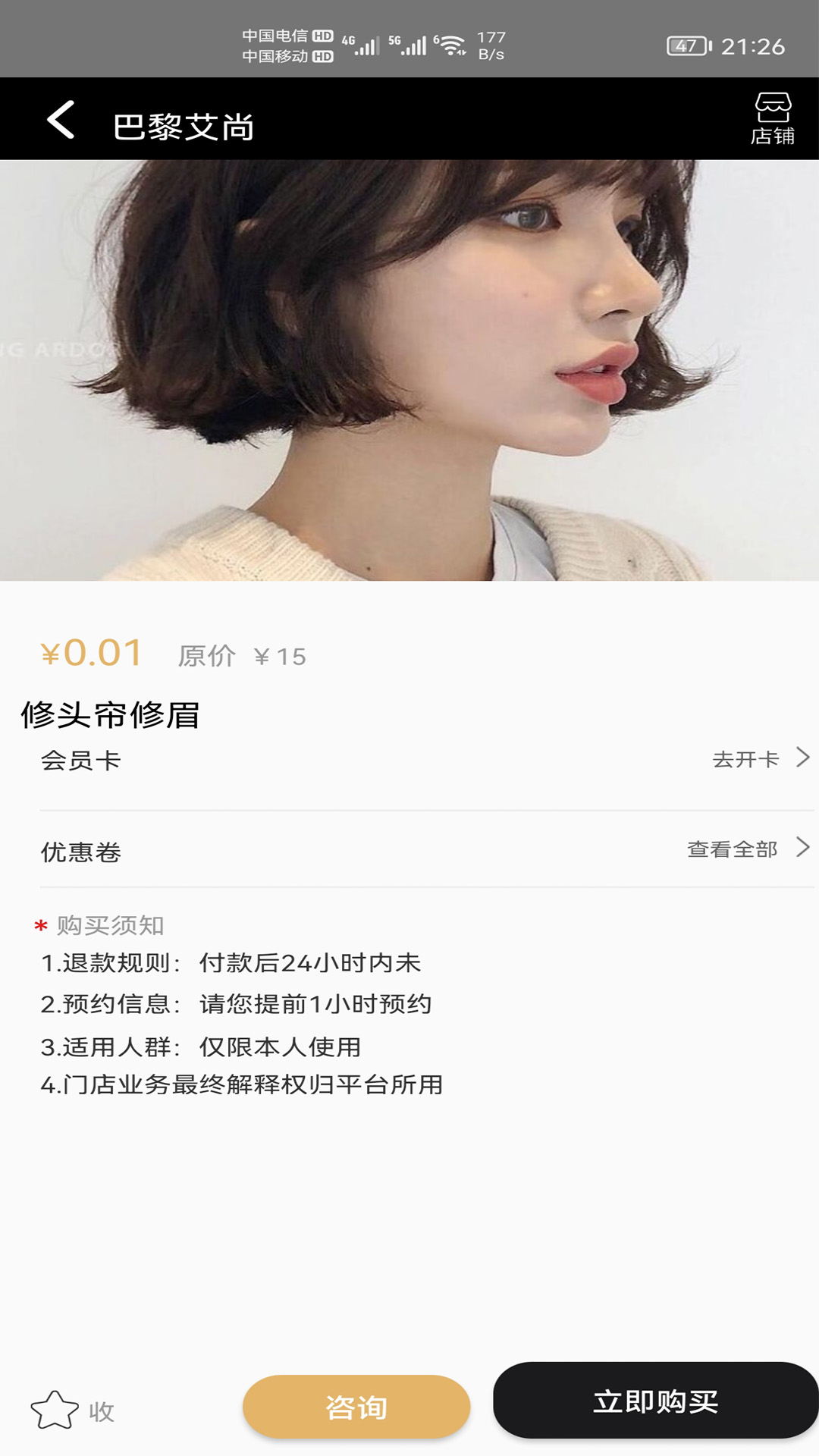Open the coupon list with 查看全部

point(732,849)
